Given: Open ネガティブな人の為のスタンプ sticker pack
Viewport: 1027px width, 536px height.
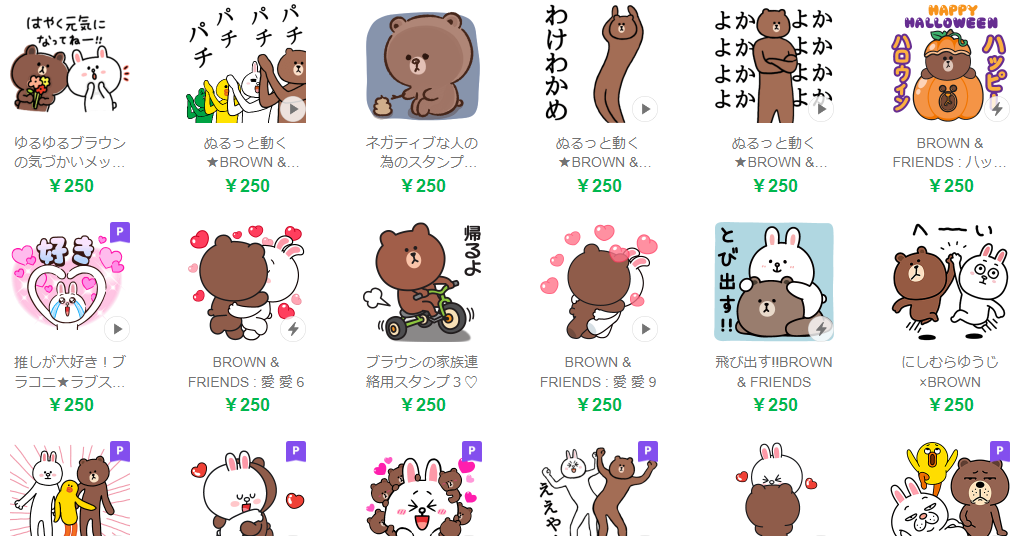Looking at the screenshot, I should pyautogui.click(x=422, y=65).
